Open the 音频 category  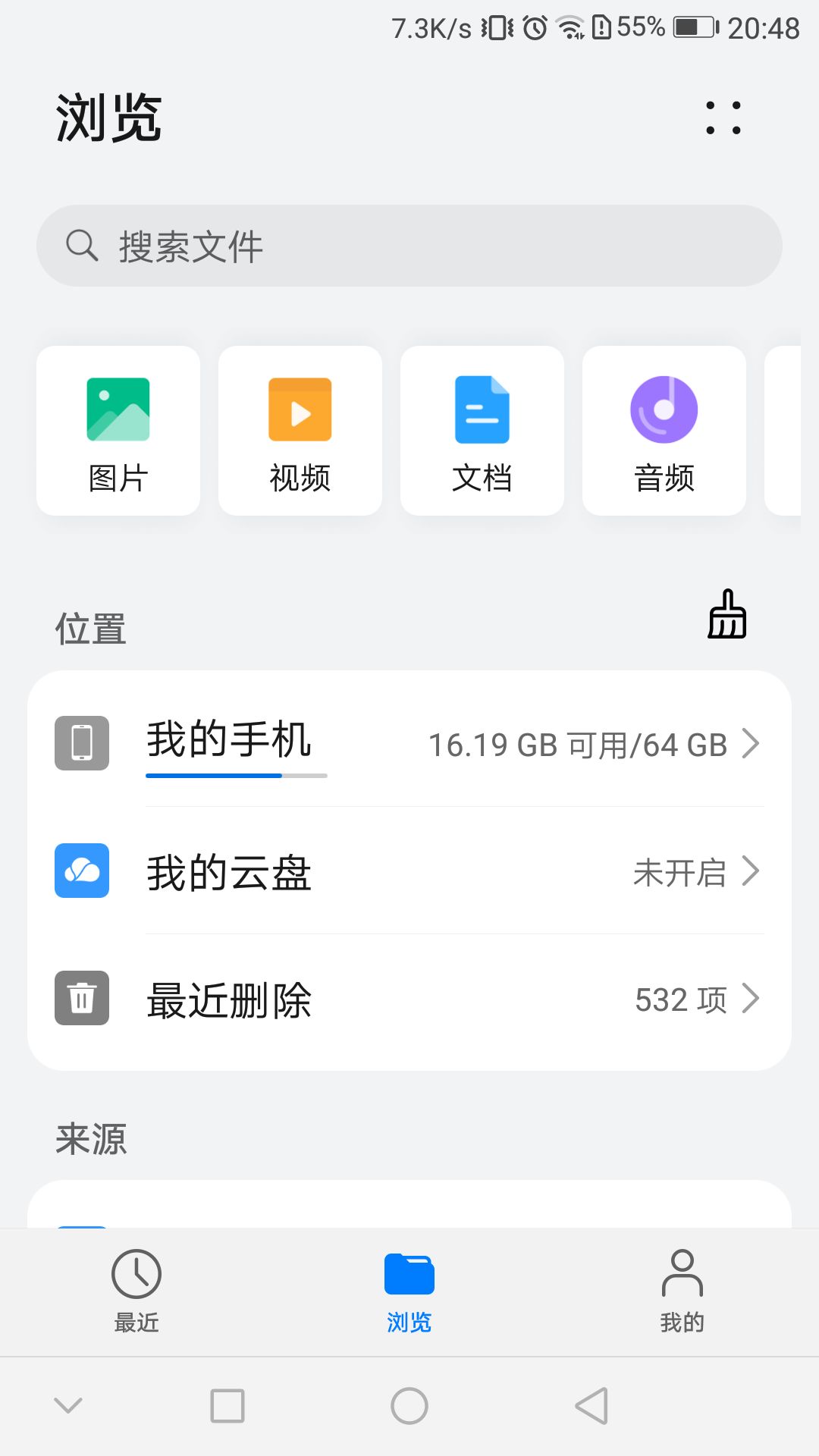tap(664, 431)
